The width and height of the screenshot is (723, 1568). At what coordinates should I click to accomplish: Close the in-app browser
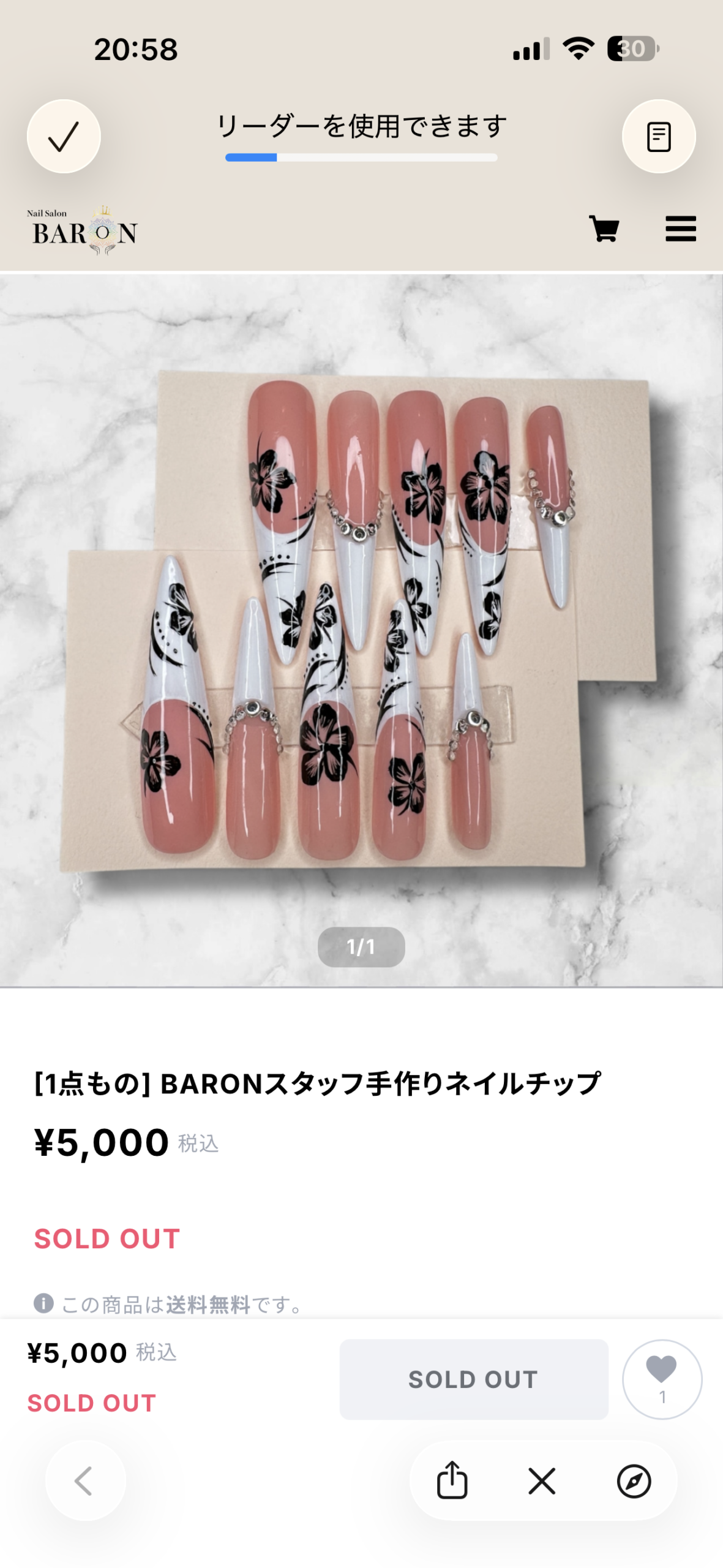tap(542, 1481)
